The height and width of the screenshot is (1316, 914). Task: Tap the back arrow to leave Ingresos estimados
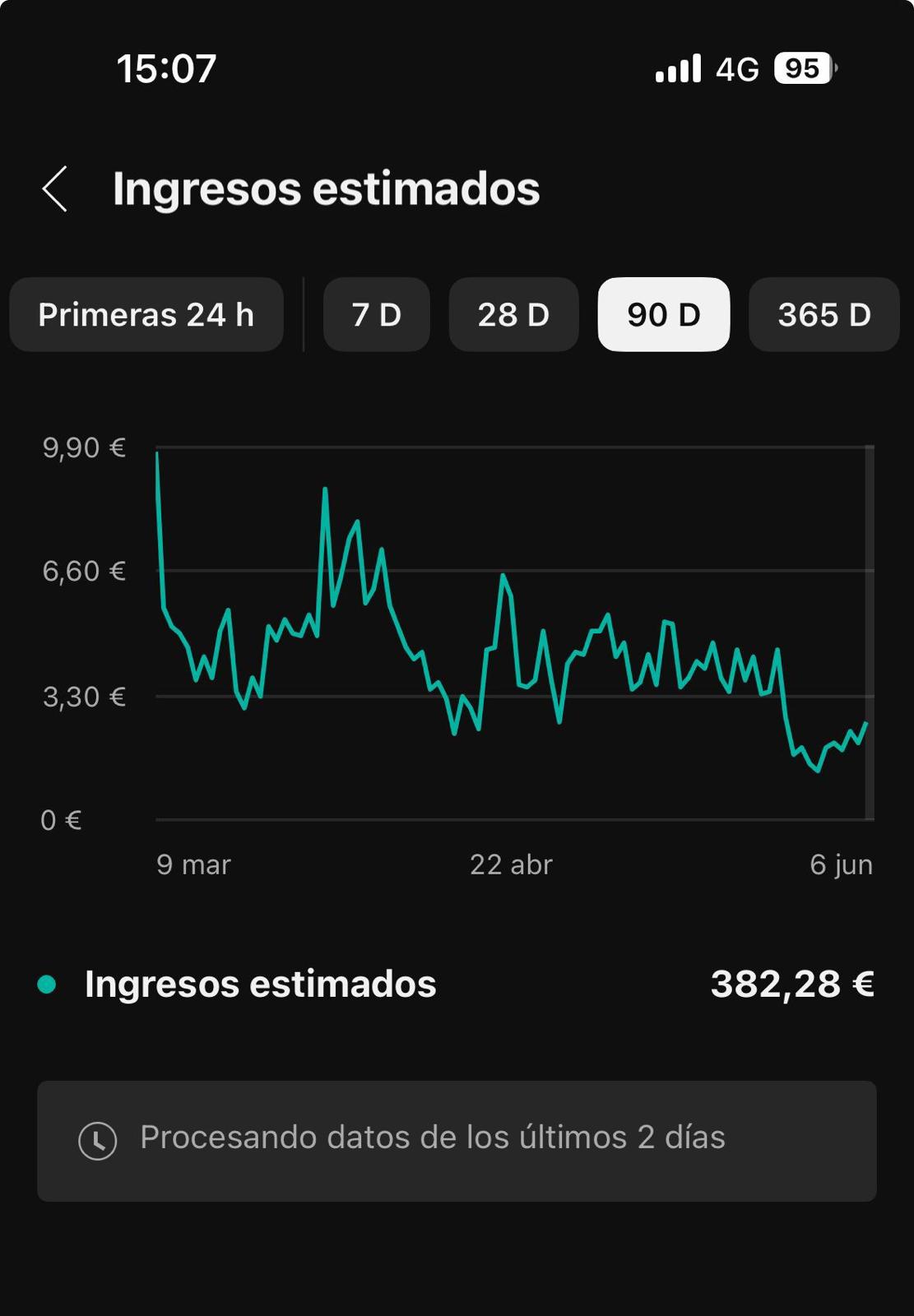[x=54, y=188]
